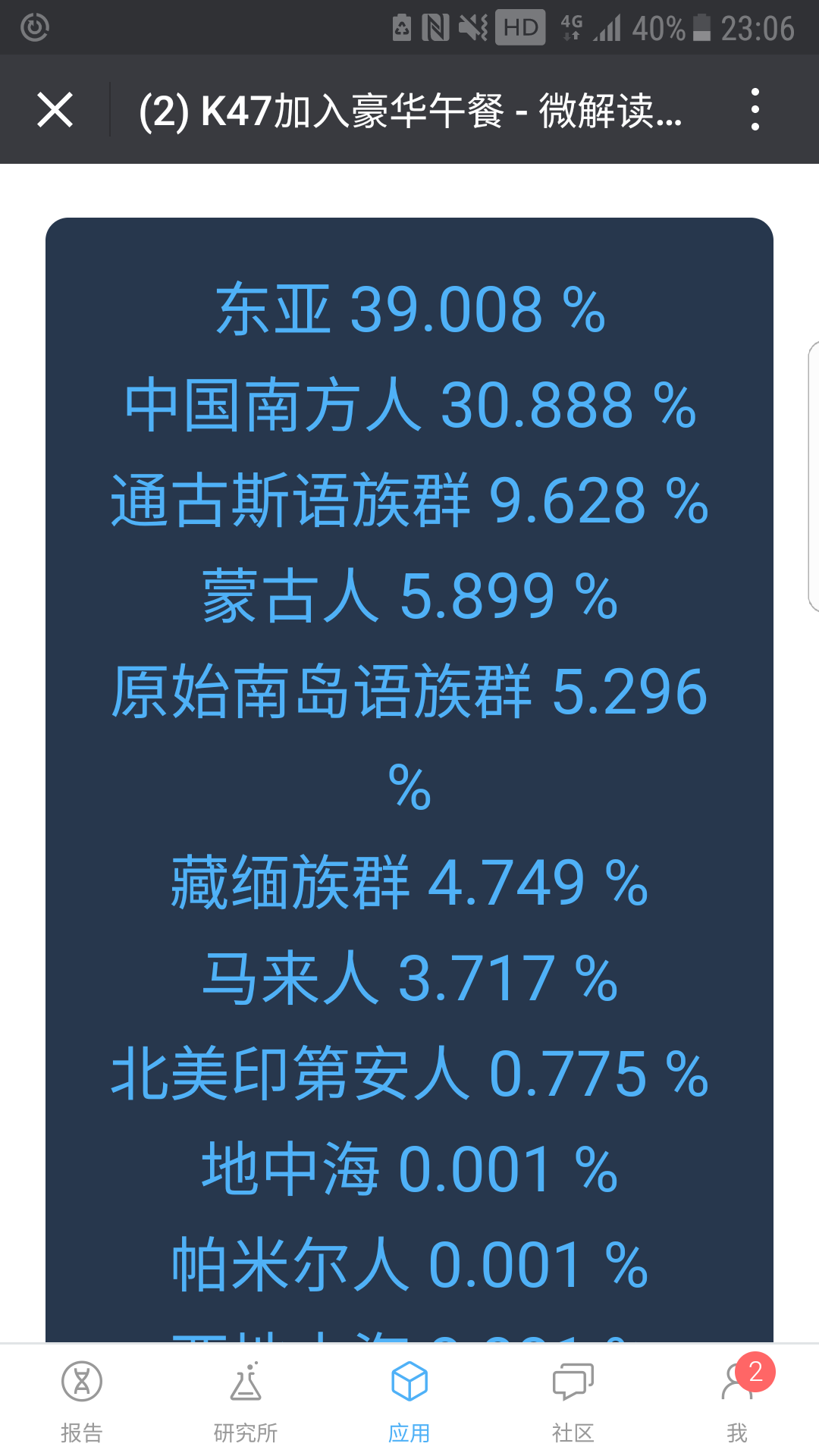Open the three-dot overflow menu
The width and height of the screenshot is (819, 1456).
[x=755, y=110]
